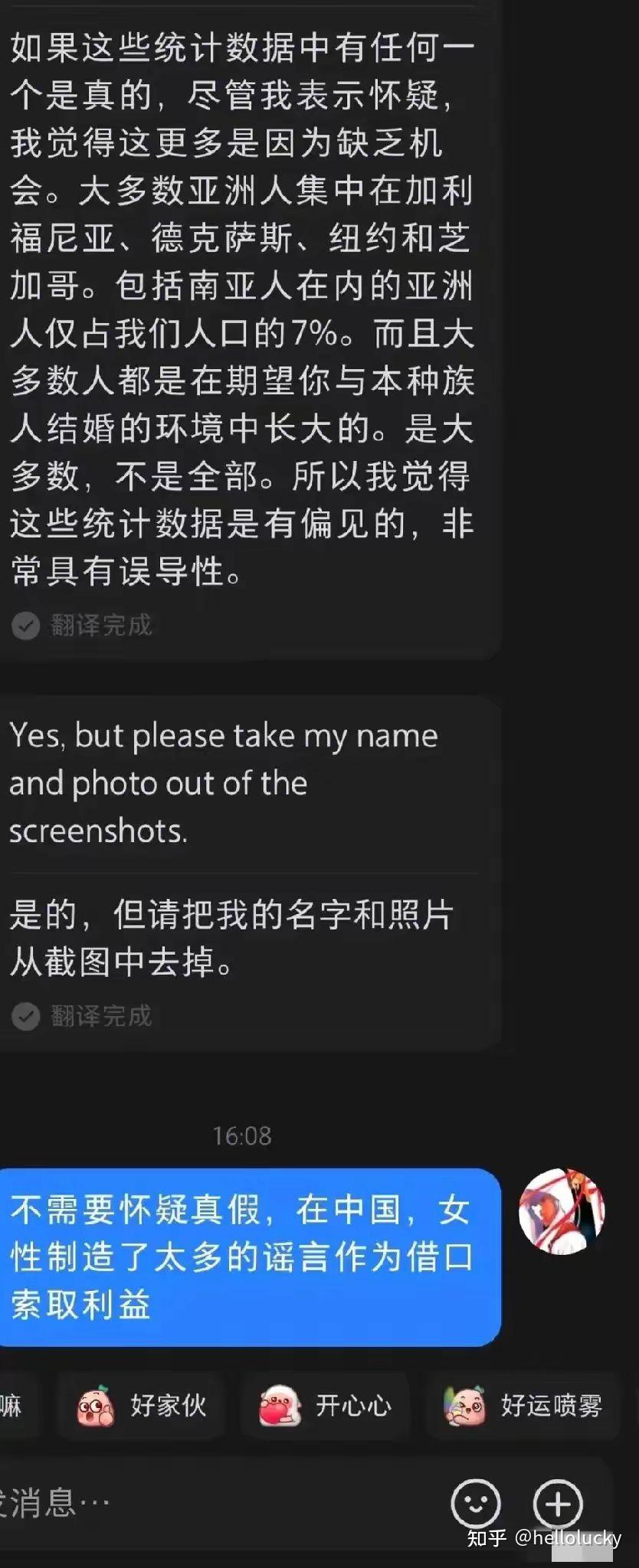Send the 好家伙 quick sticker
639x1568 pixels.
tap(141, 1406)
